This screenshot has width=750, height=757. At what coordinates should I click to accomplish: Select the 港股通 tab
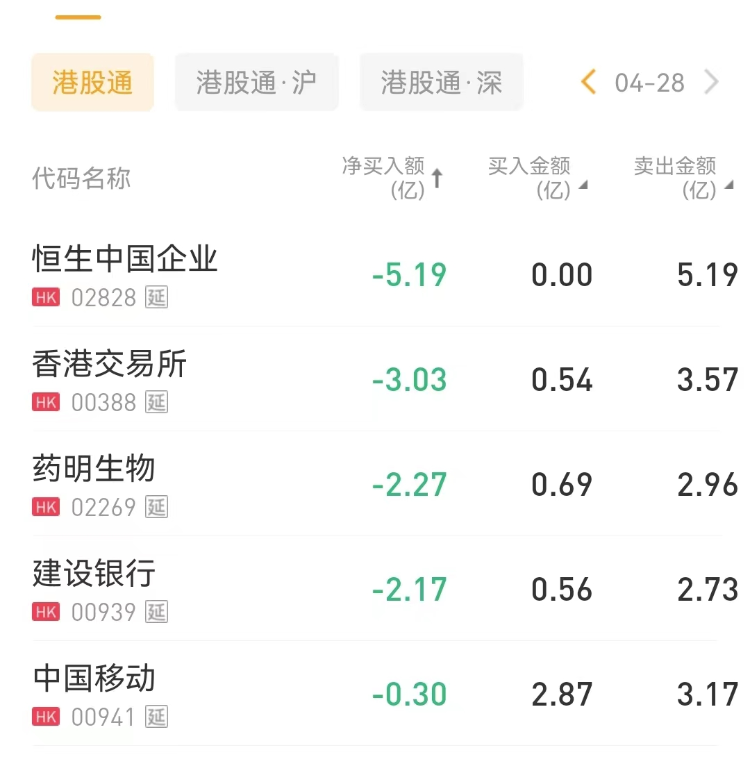click(92, 82)
